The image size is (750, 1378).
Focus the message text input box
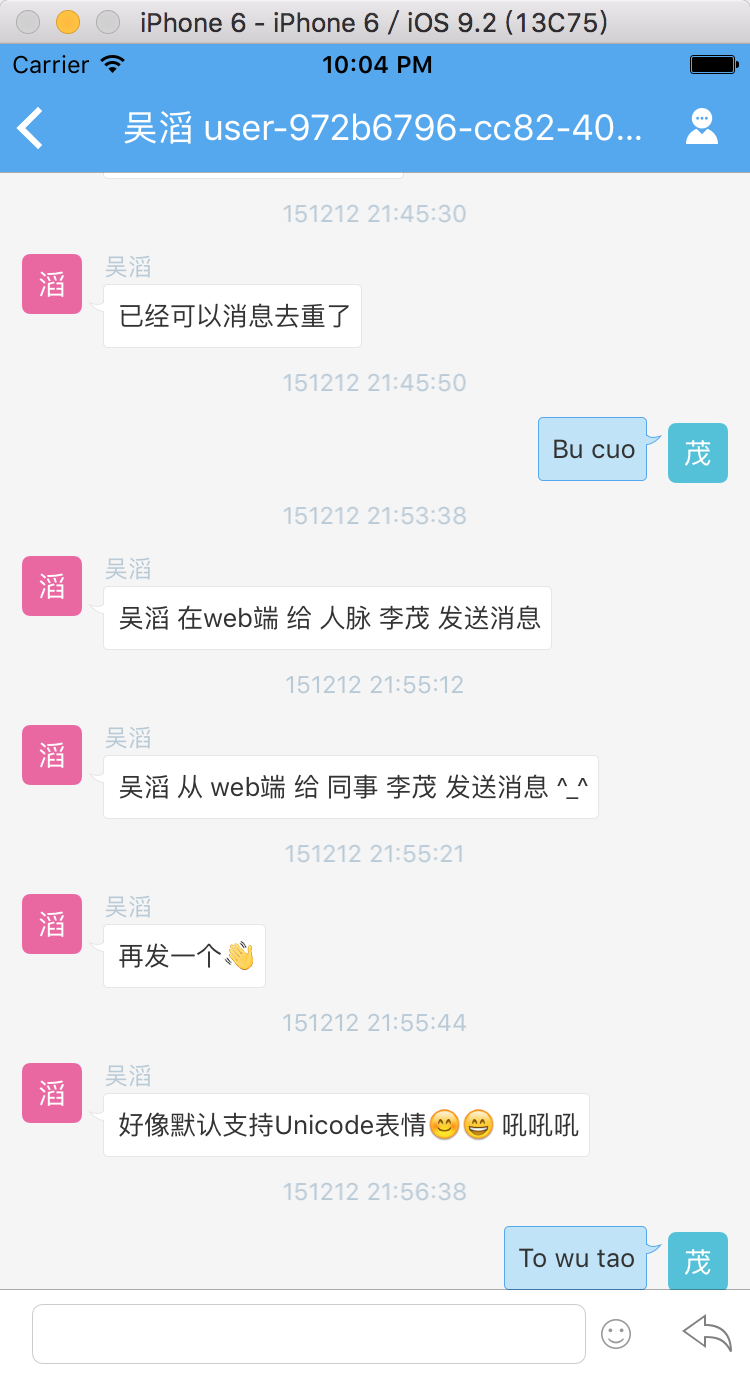(x=308, y=1333)
